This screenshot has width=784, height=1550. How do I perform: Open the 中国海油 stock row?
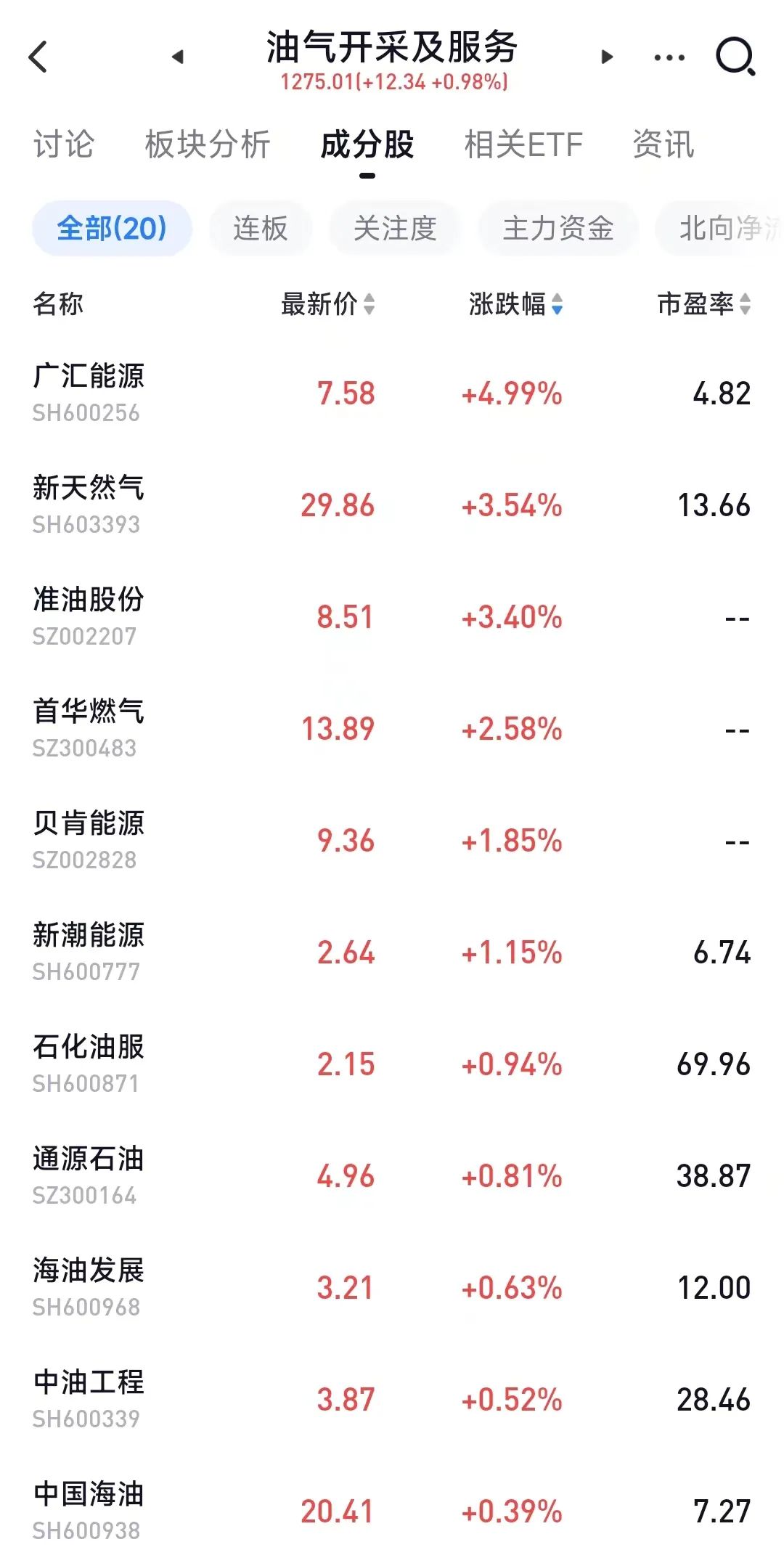[x=392, y=1511]
